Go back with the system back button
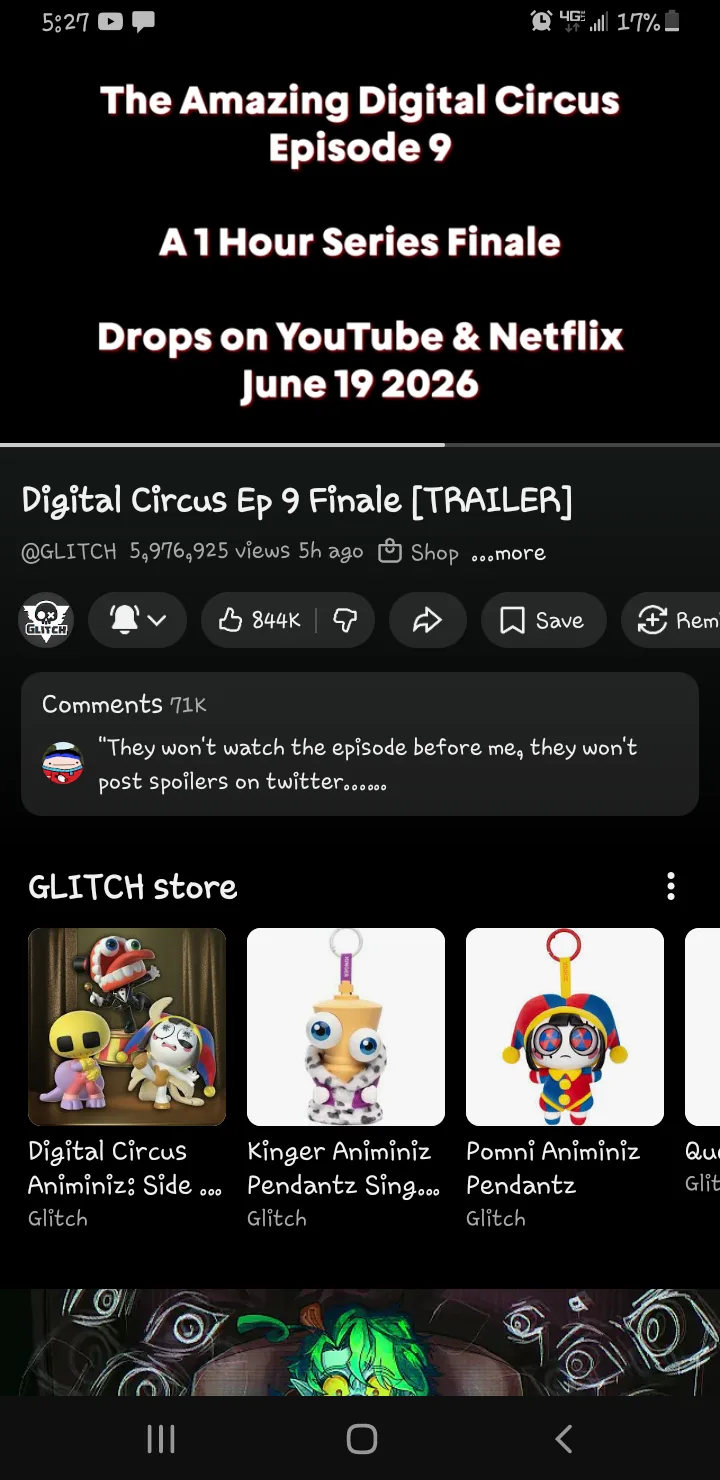This screenshot has width=720, height=1480. coord(564,1438)
